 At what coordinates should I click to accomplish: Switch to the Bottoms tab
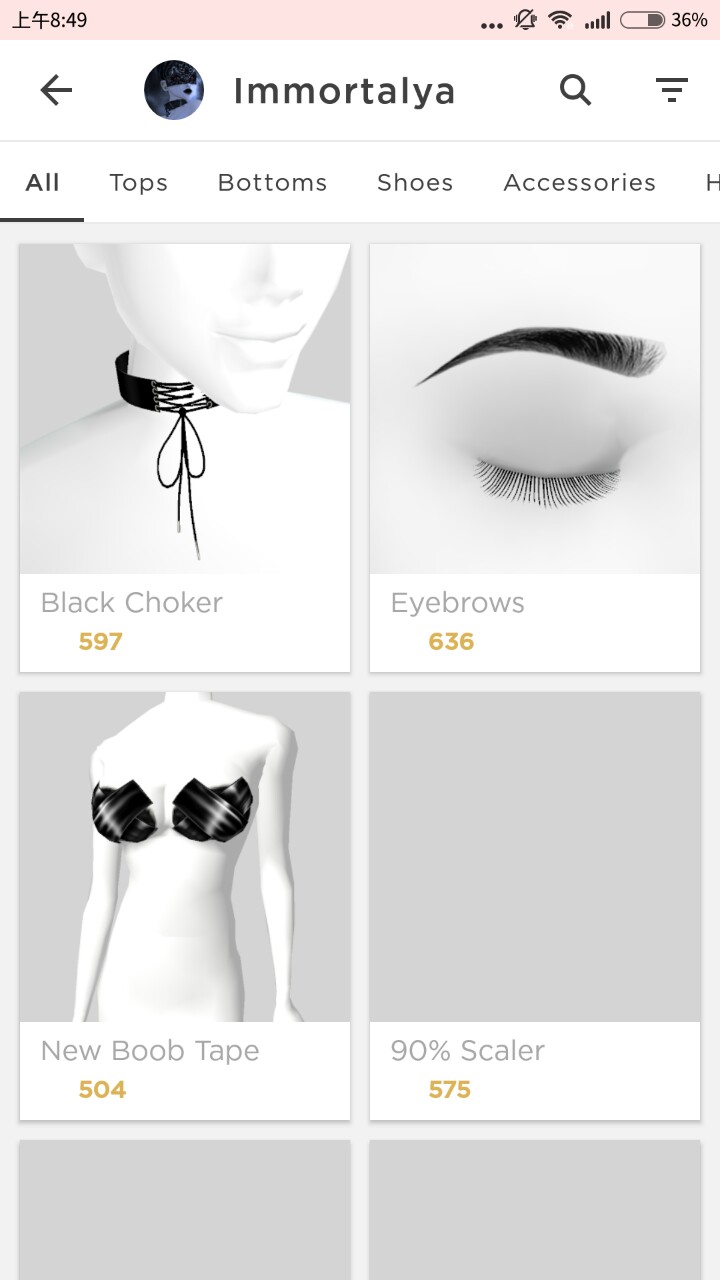pos(272,183)
